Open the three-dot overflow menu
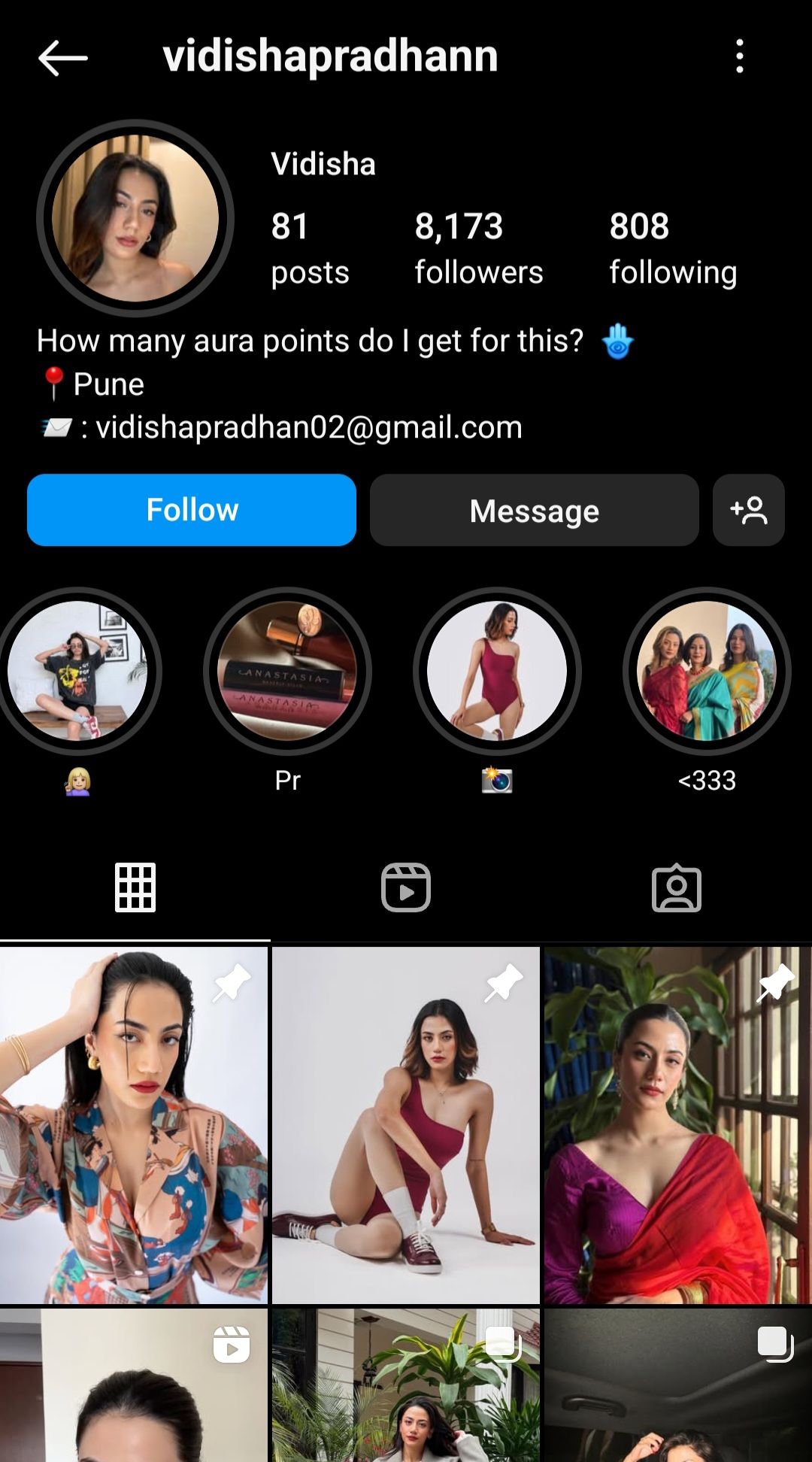Screen dimensions: 812x1462 740,56
